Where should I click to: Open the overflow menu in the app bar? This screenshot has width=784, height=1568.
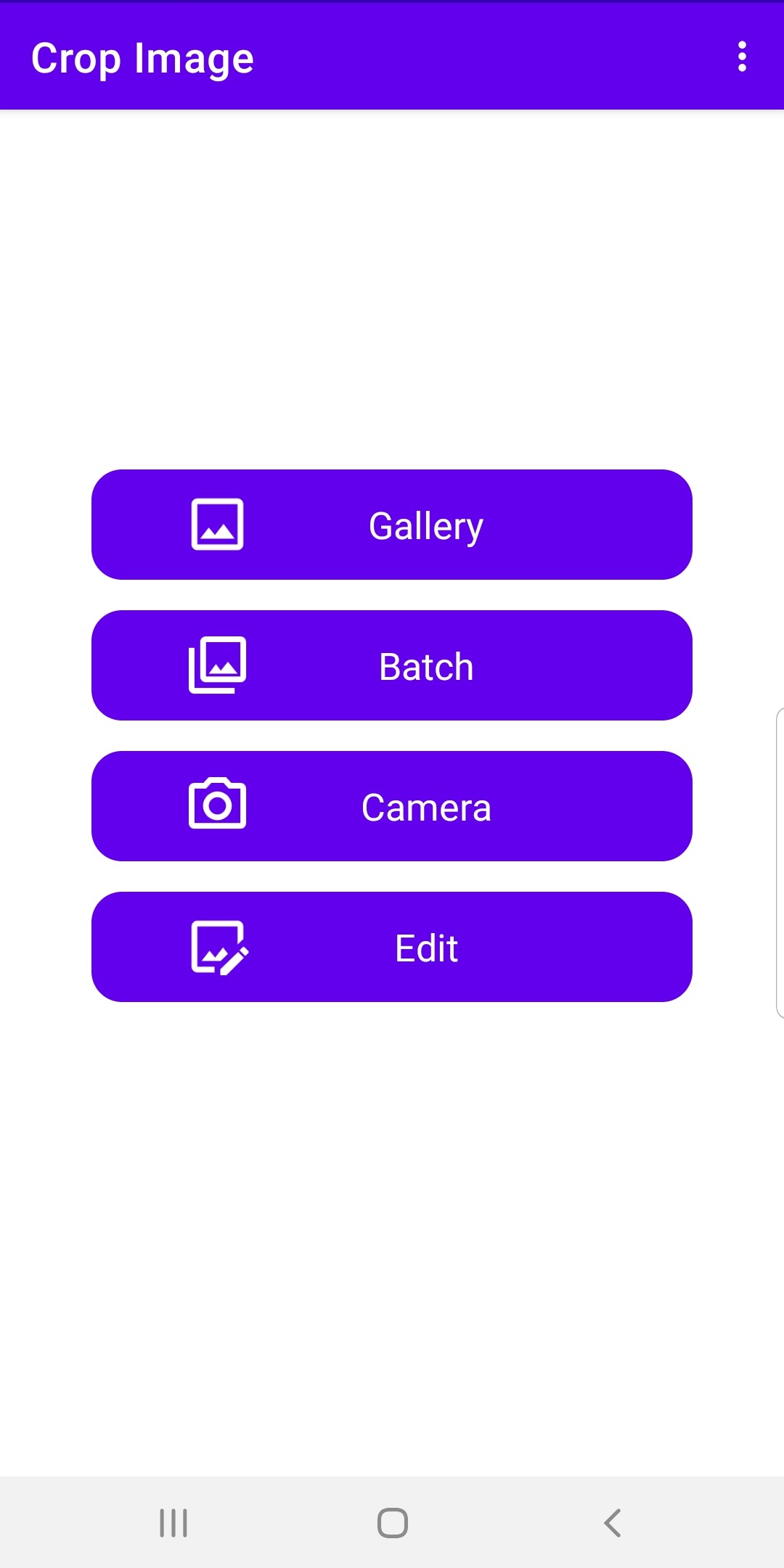point(742,57)
